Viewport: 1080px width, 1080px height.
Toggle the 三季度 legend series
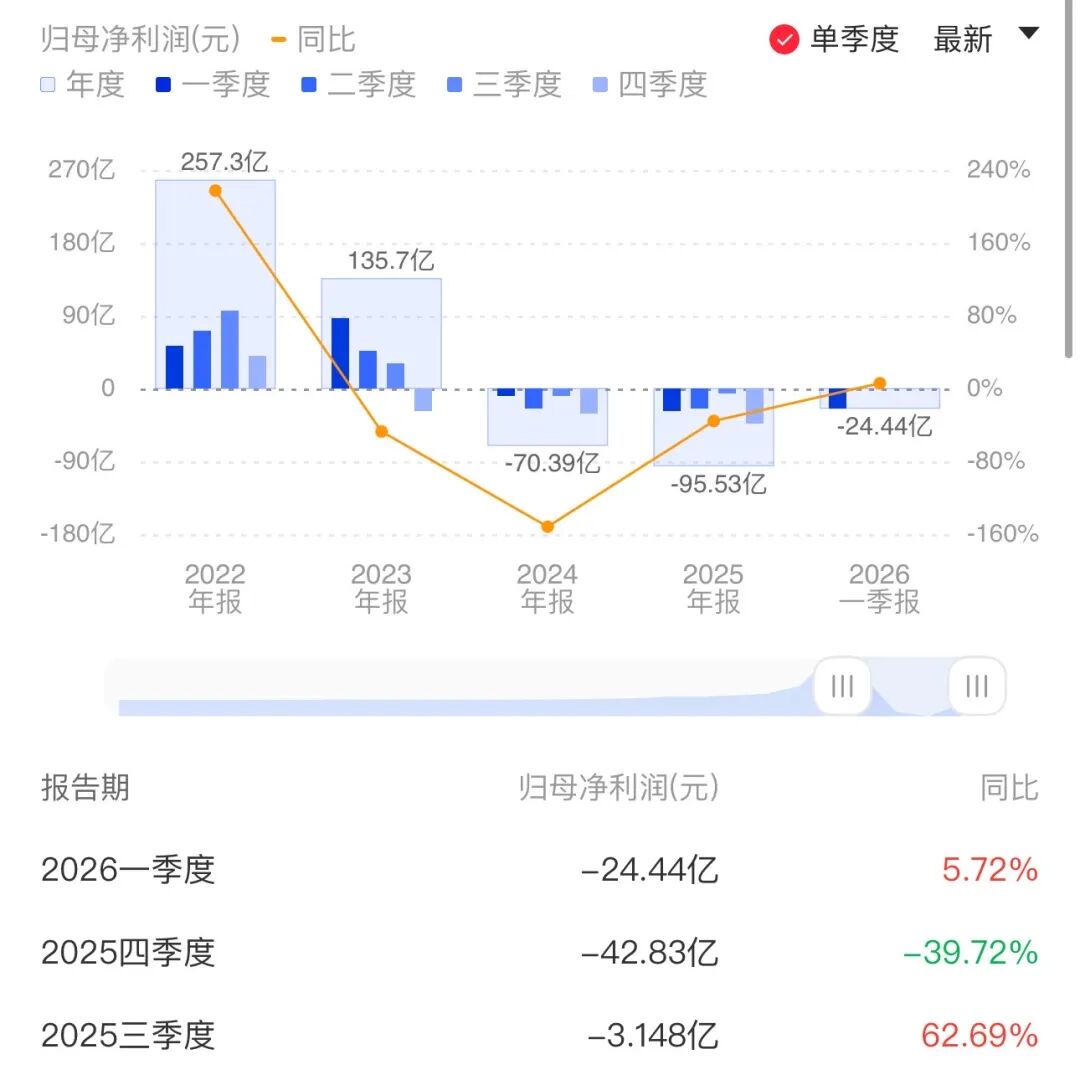505,86
